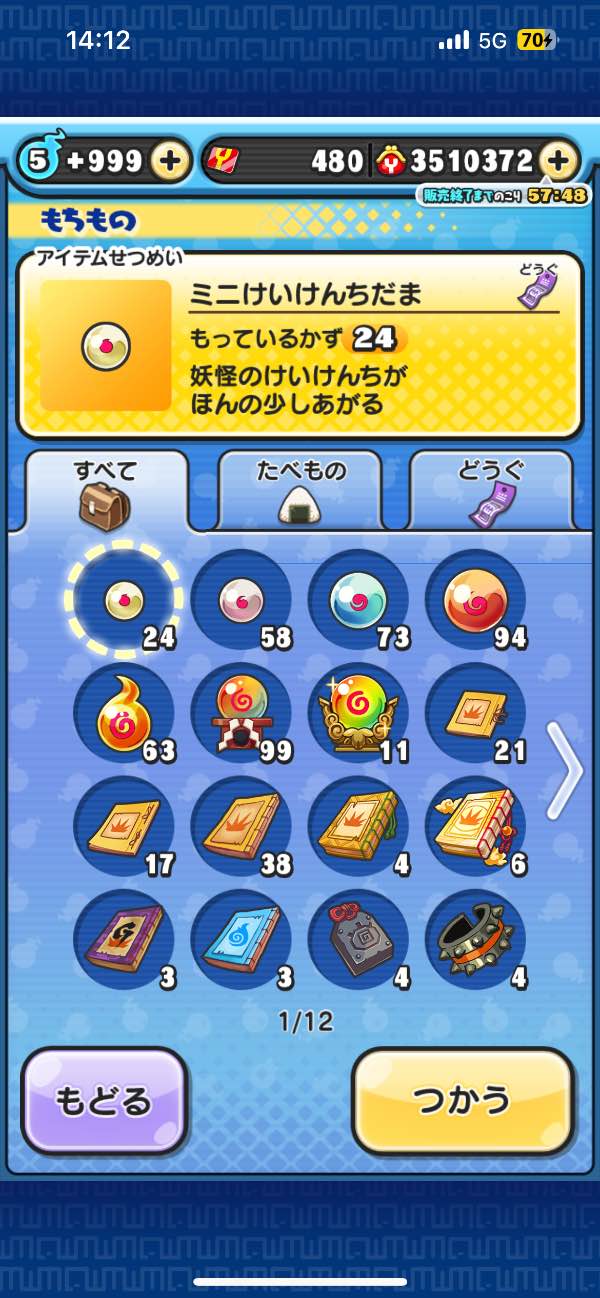Viewport: 600px width, 1298px height.
Task: Open the どうぐ tab
Action: point(490,490)
